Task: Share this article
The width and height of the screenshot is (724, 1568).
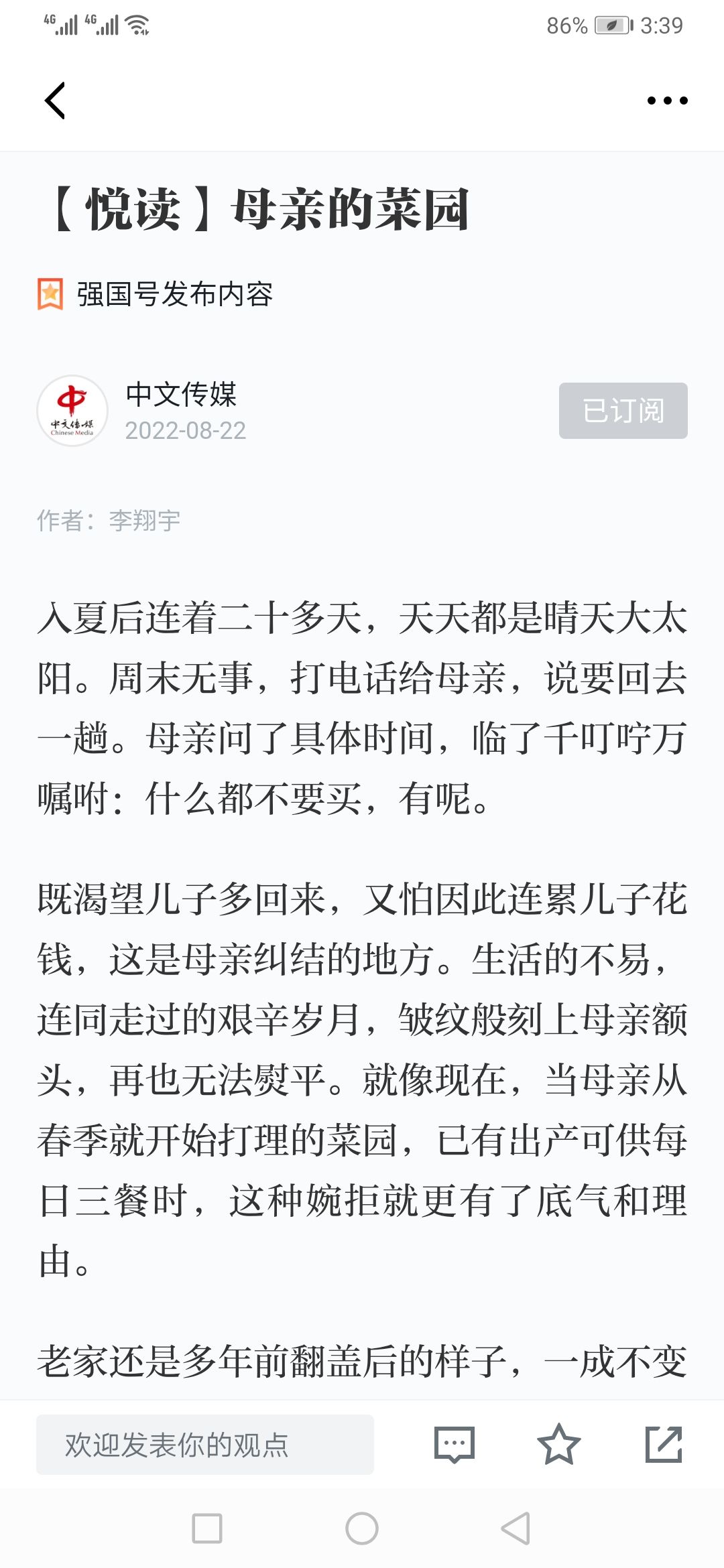Action: click(x=664, y=1445)
